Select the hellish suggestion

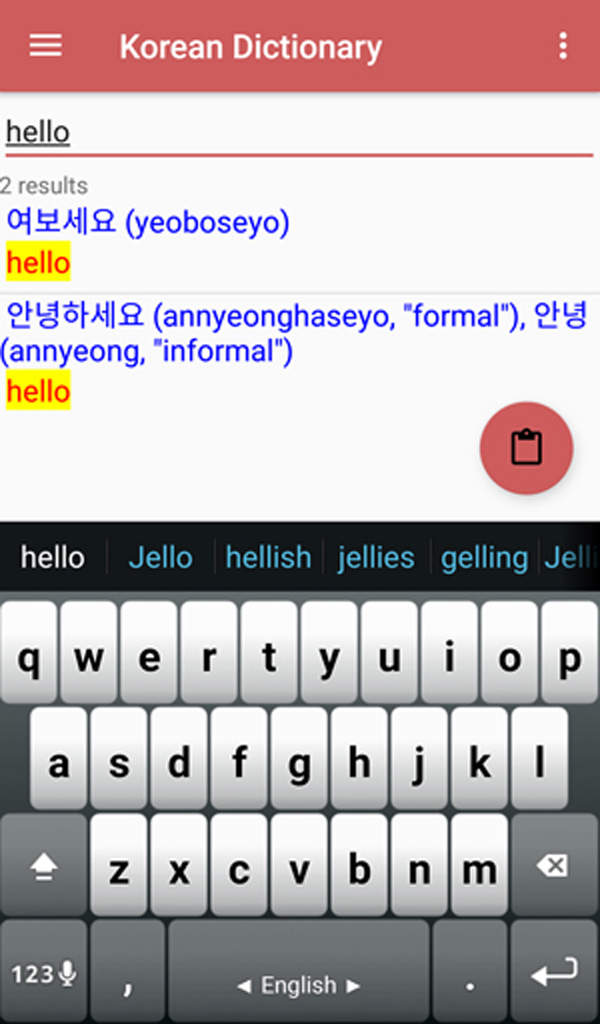pyautogui.click(x=268, y=557)
